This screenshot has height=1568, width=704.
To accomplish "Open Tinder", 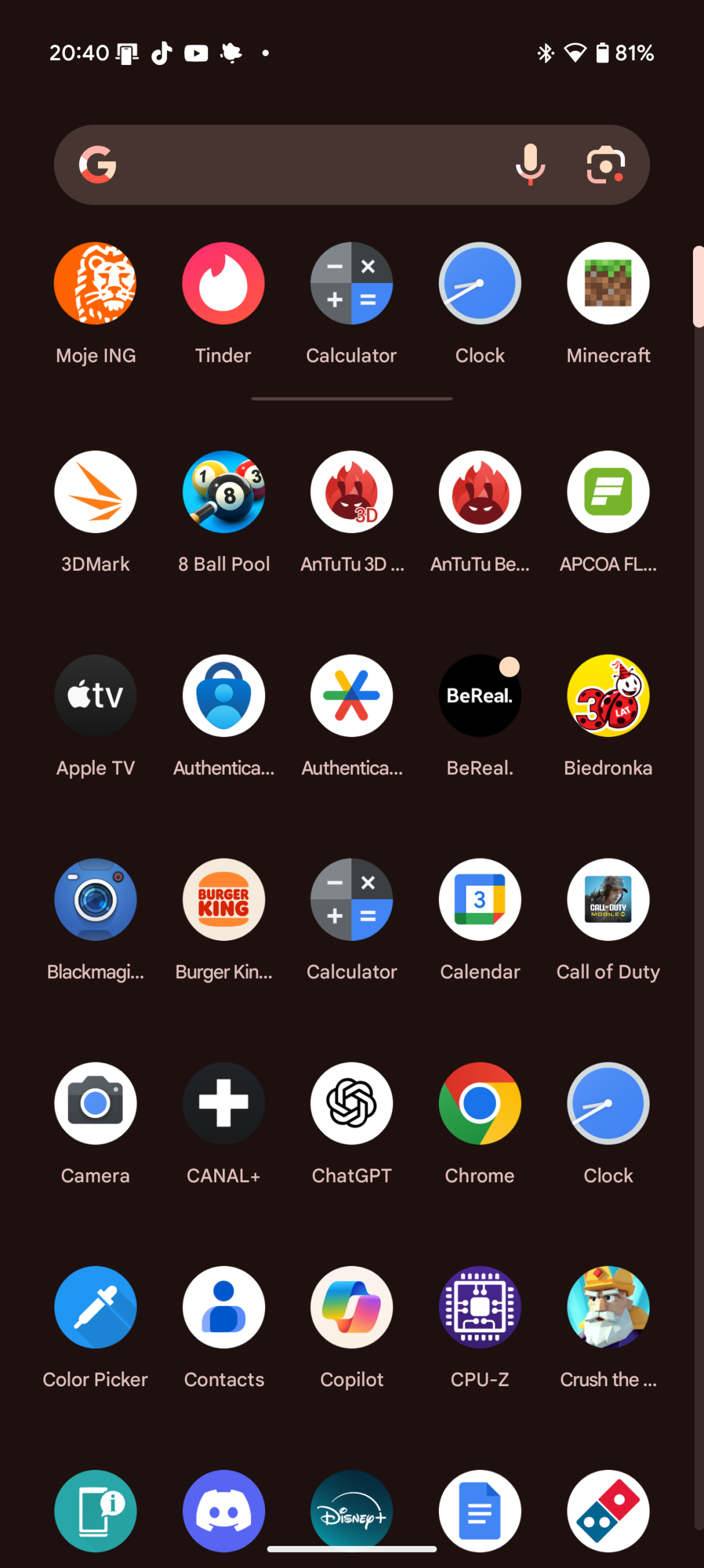I will click(x=223, y=284).
